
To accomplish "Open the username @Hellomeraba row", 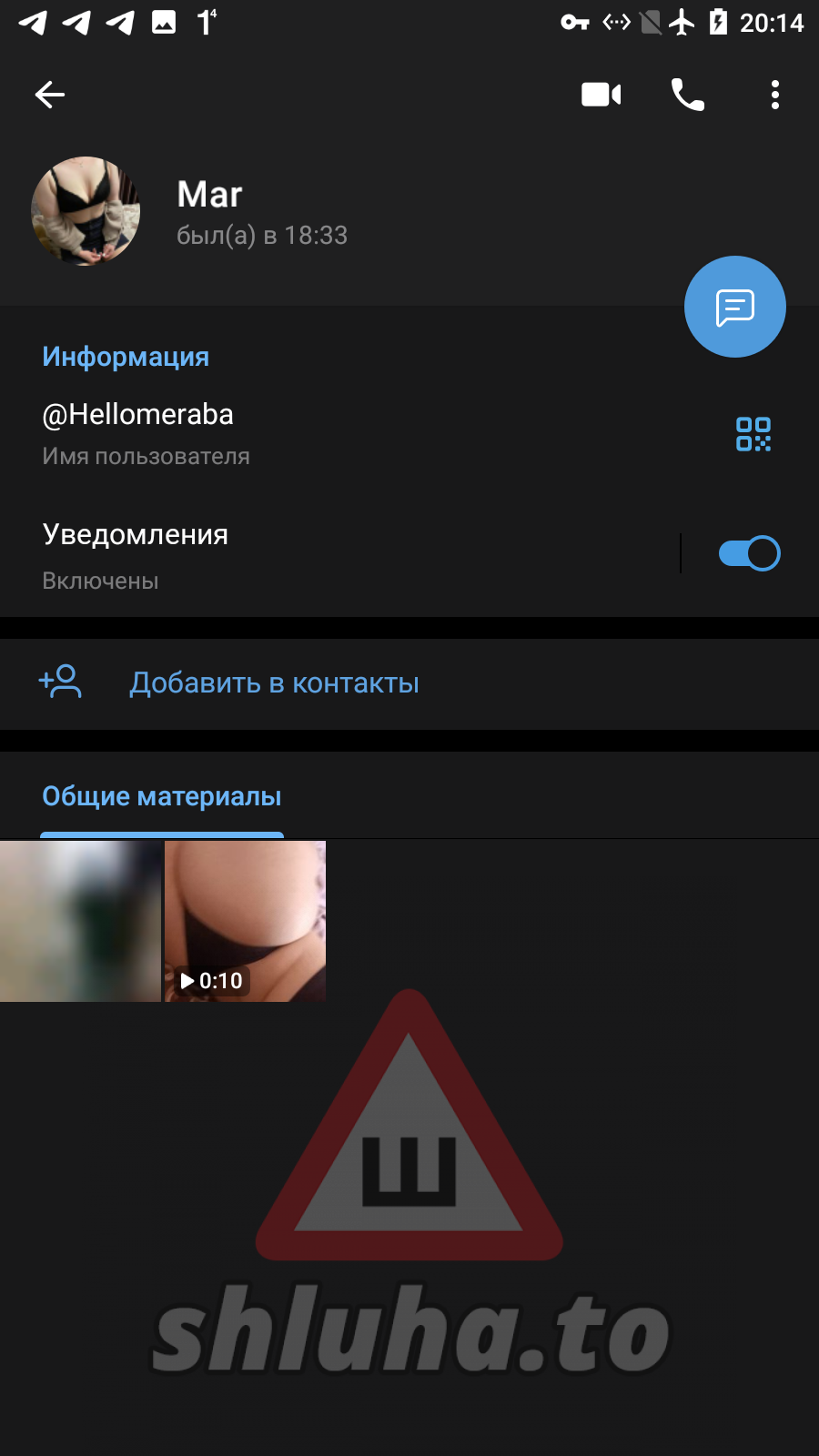I will (273, 433).
